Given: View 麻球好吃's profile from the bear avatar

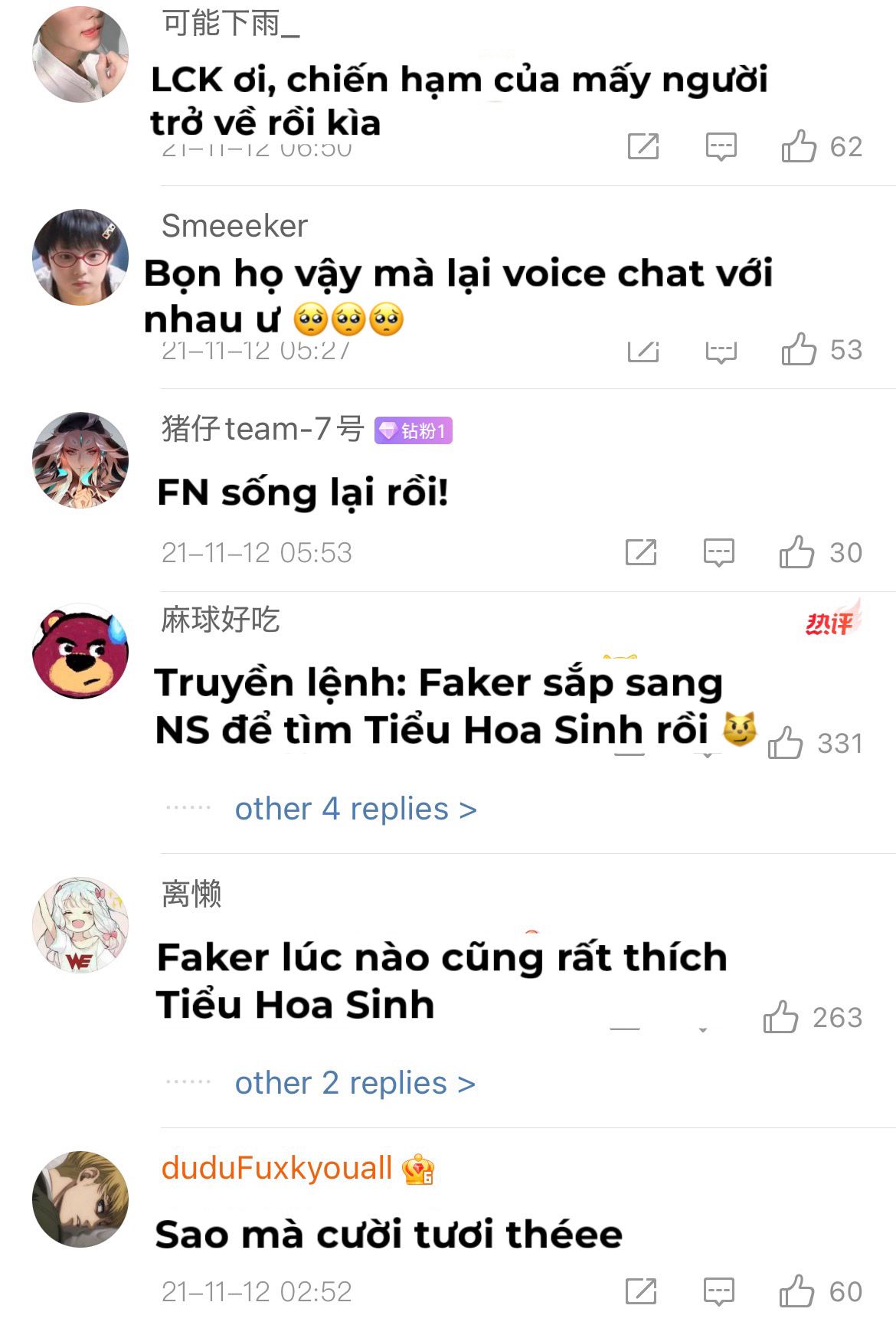Looking at the screenshot, I should pos(80,651).
